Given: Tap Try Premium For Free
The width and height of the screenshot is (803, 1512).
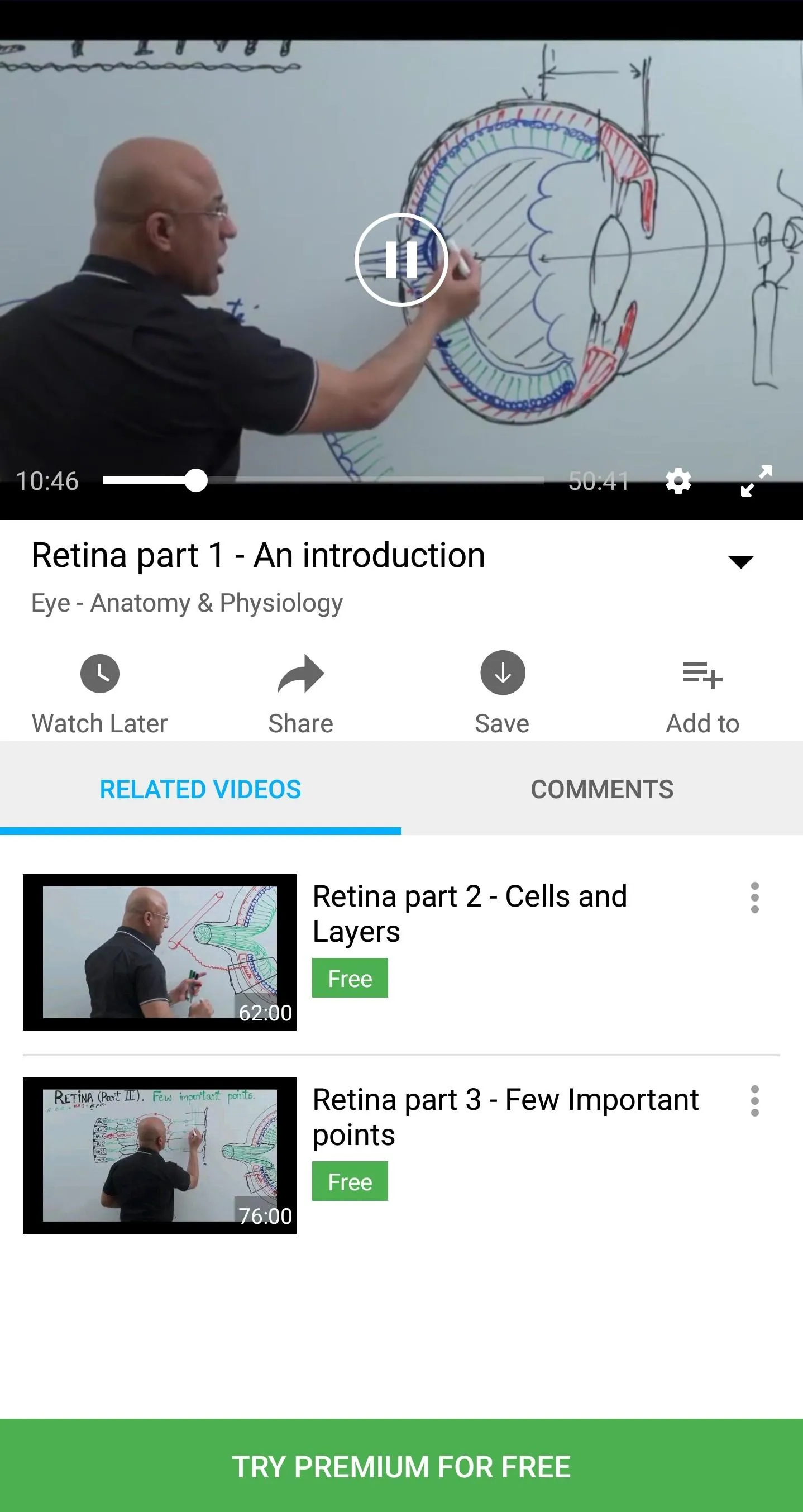Looking at the screenshot, I should (x=401, y=1466).
